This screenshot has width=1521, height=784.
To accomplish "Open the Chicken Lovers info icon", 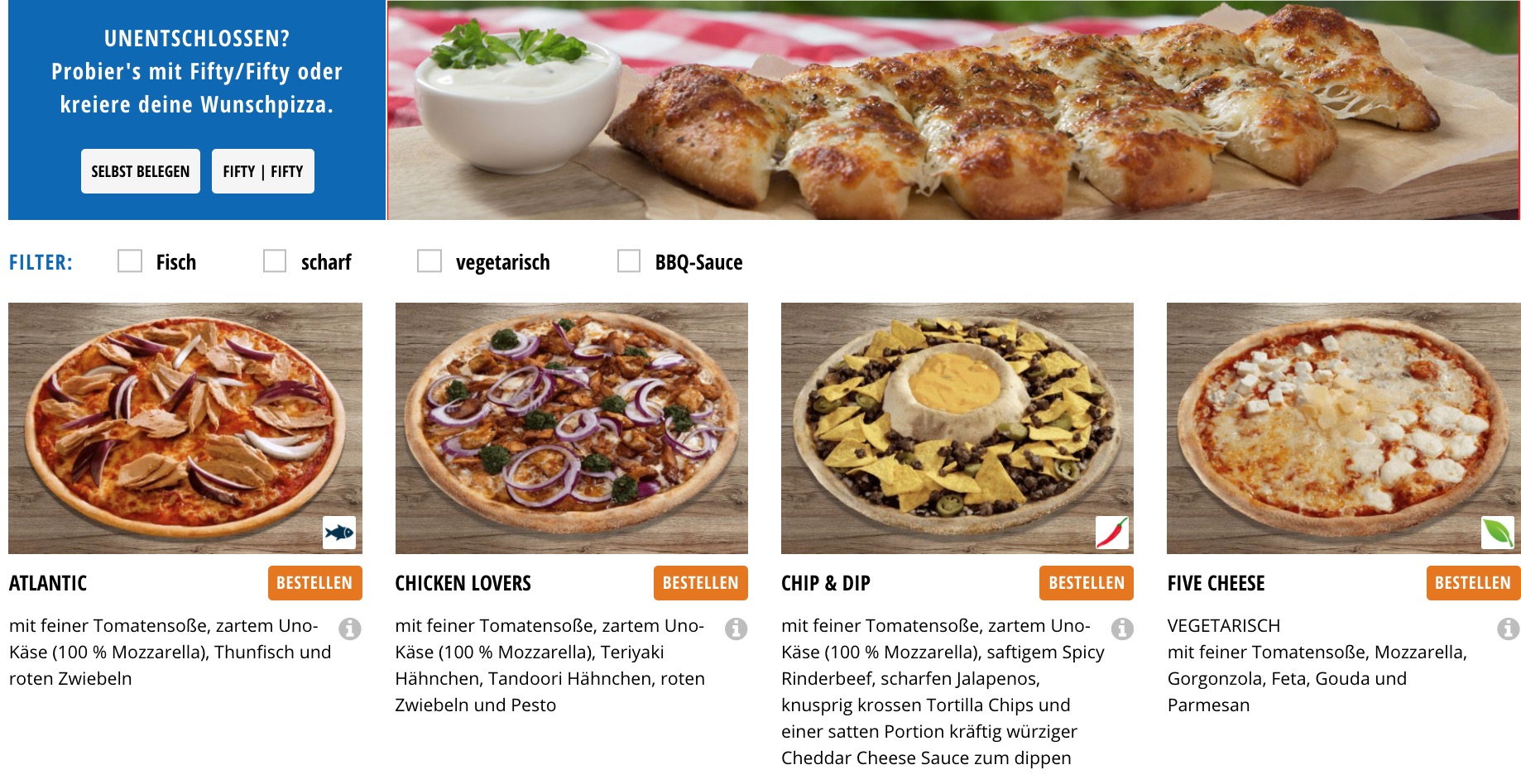I will (737, 629).
